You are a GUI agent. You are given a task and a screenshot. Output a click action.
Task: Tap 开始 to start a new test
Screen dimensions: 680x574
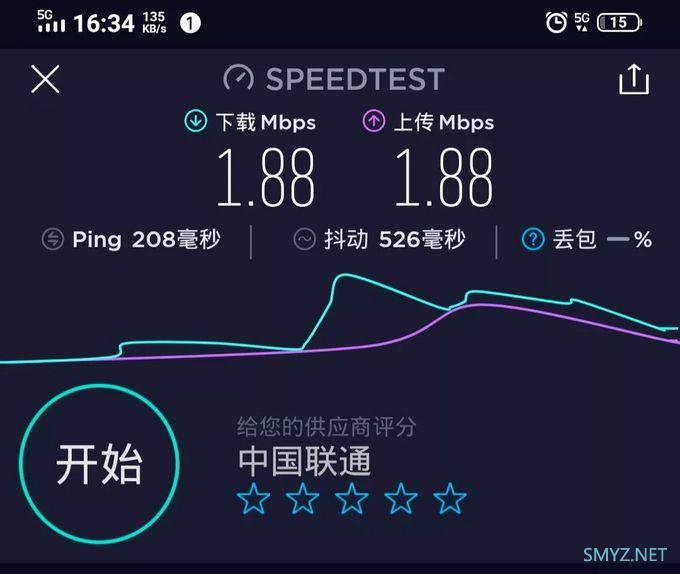coord(99,464)
